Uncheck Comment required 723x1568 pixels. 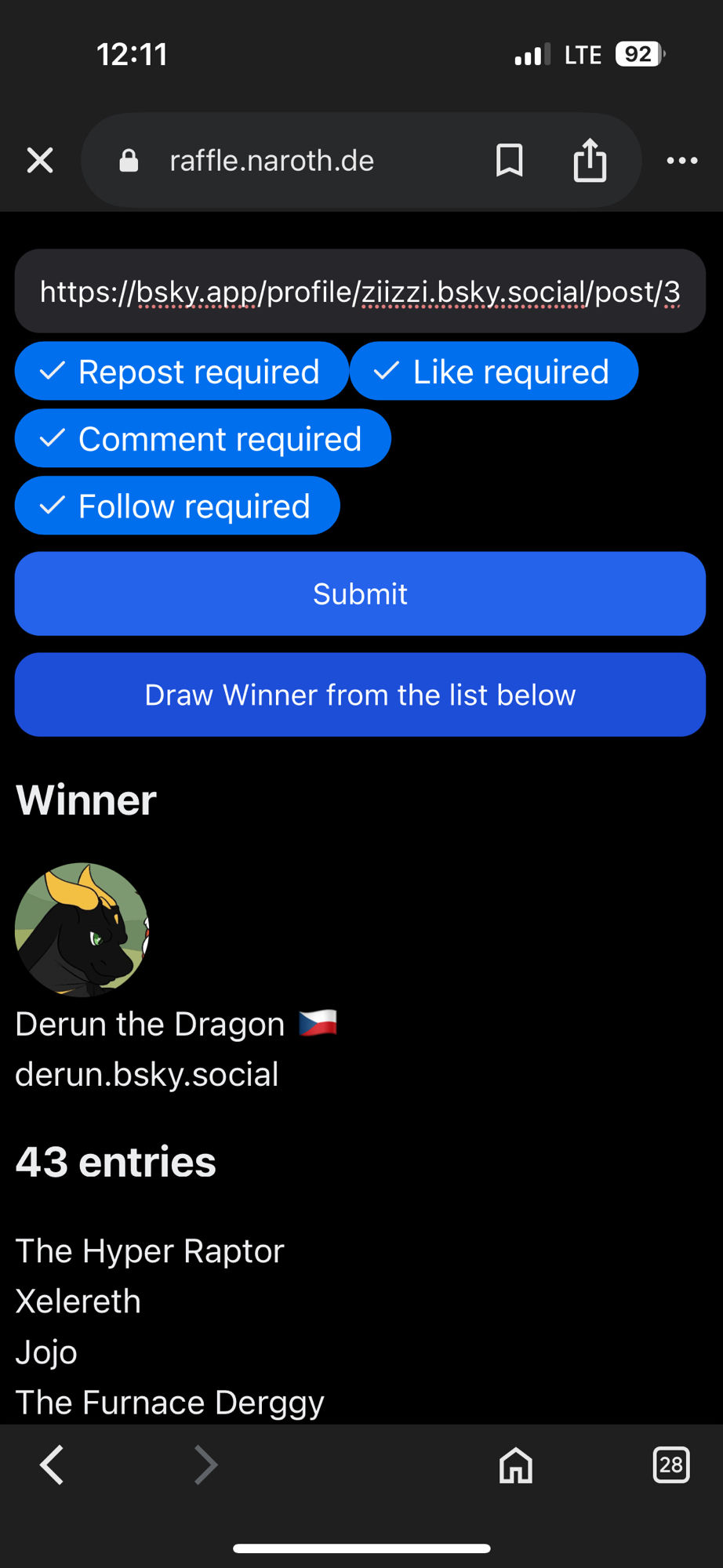click(x=202, y=439)
